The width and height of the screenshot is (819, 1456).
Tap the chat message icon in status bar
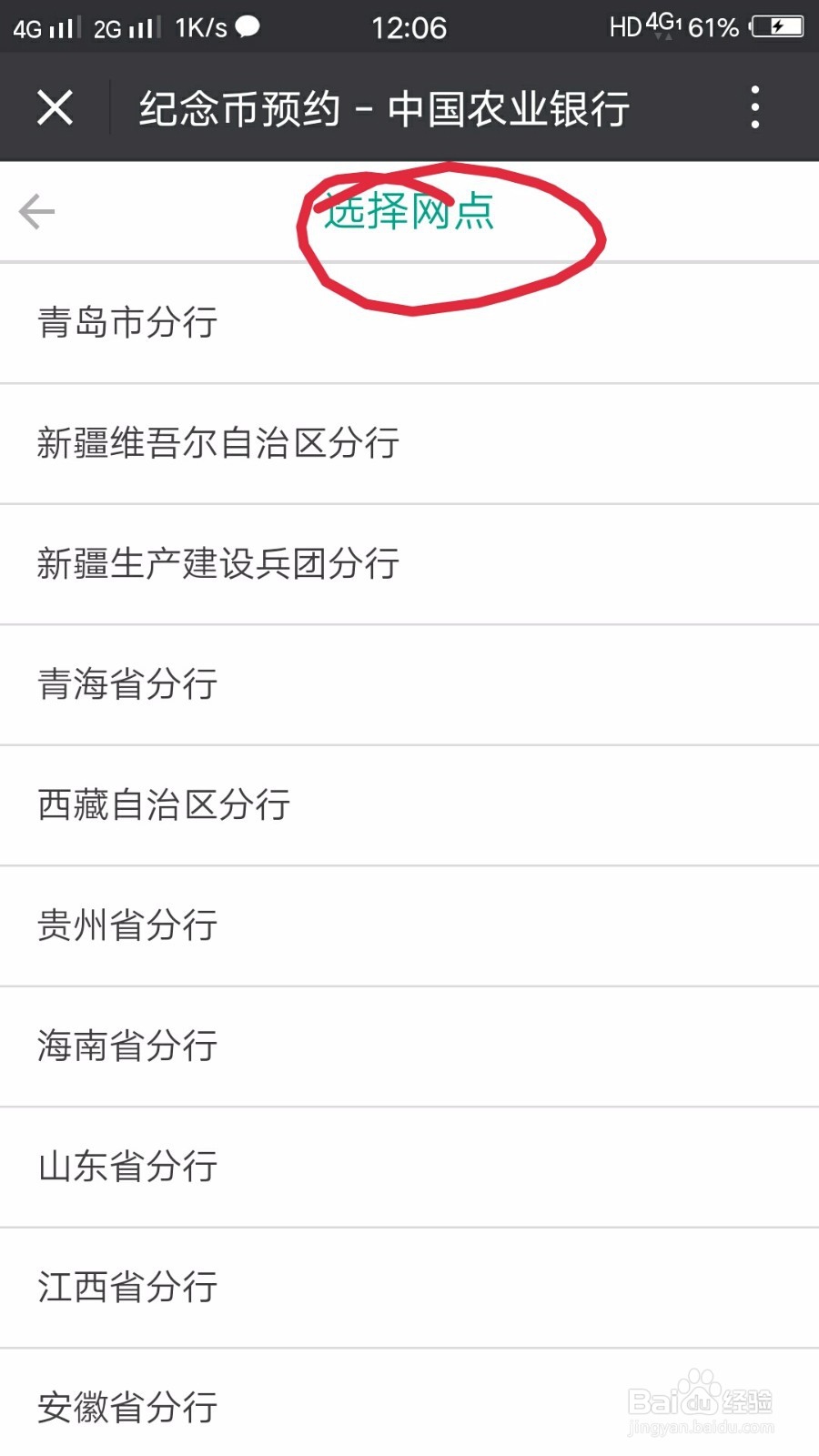[x=247, y=27]
